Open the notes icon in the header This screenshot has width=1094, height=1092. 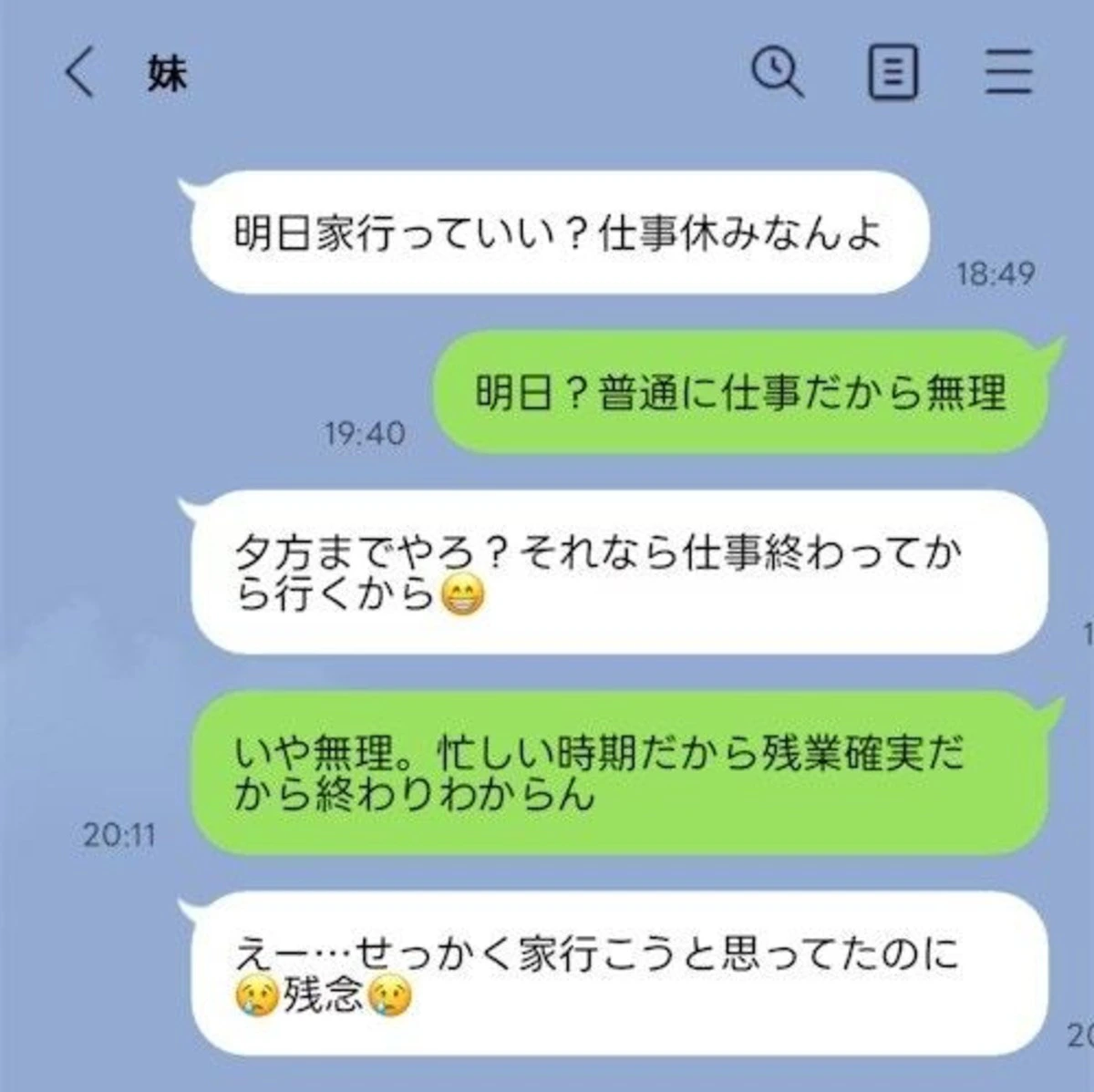tap(891, 73)
